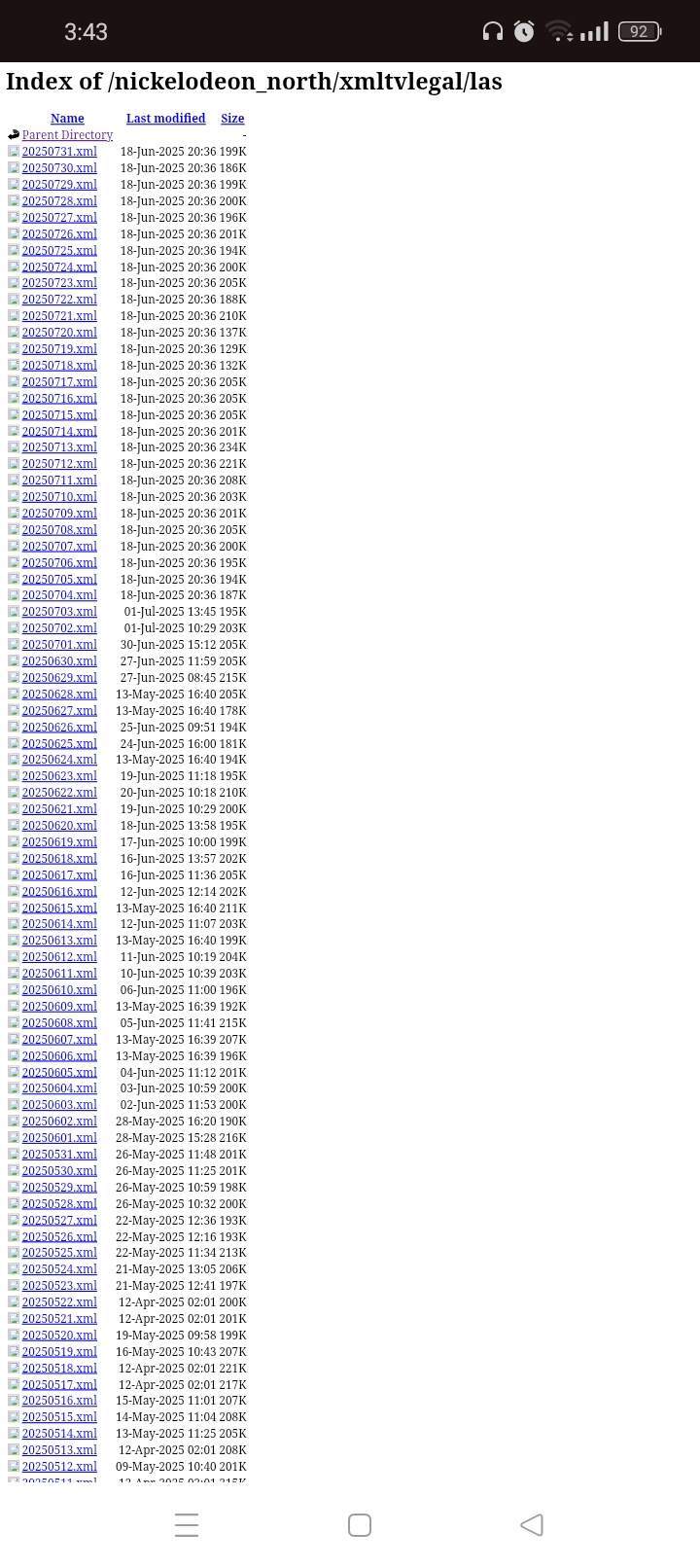Image resolution: width=700 pixels, height=1568 pixels.
Task: Click the file icon next to 20250512.xml
Action: [13, 1466]
